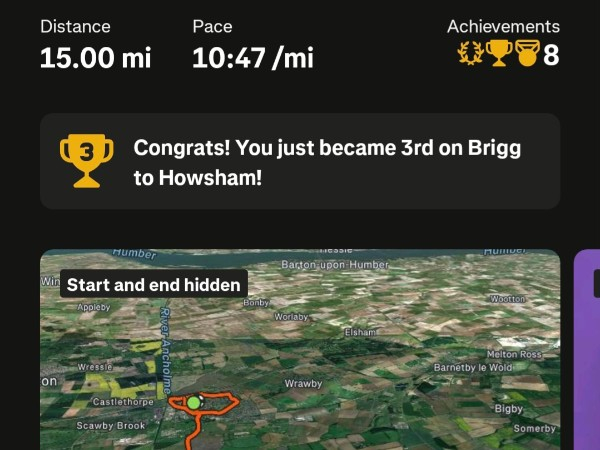This screenshot has height=450, width=600.
Task: Open the Brigg to Howsham 3rd place banner
Action: (x=300, y=162)
